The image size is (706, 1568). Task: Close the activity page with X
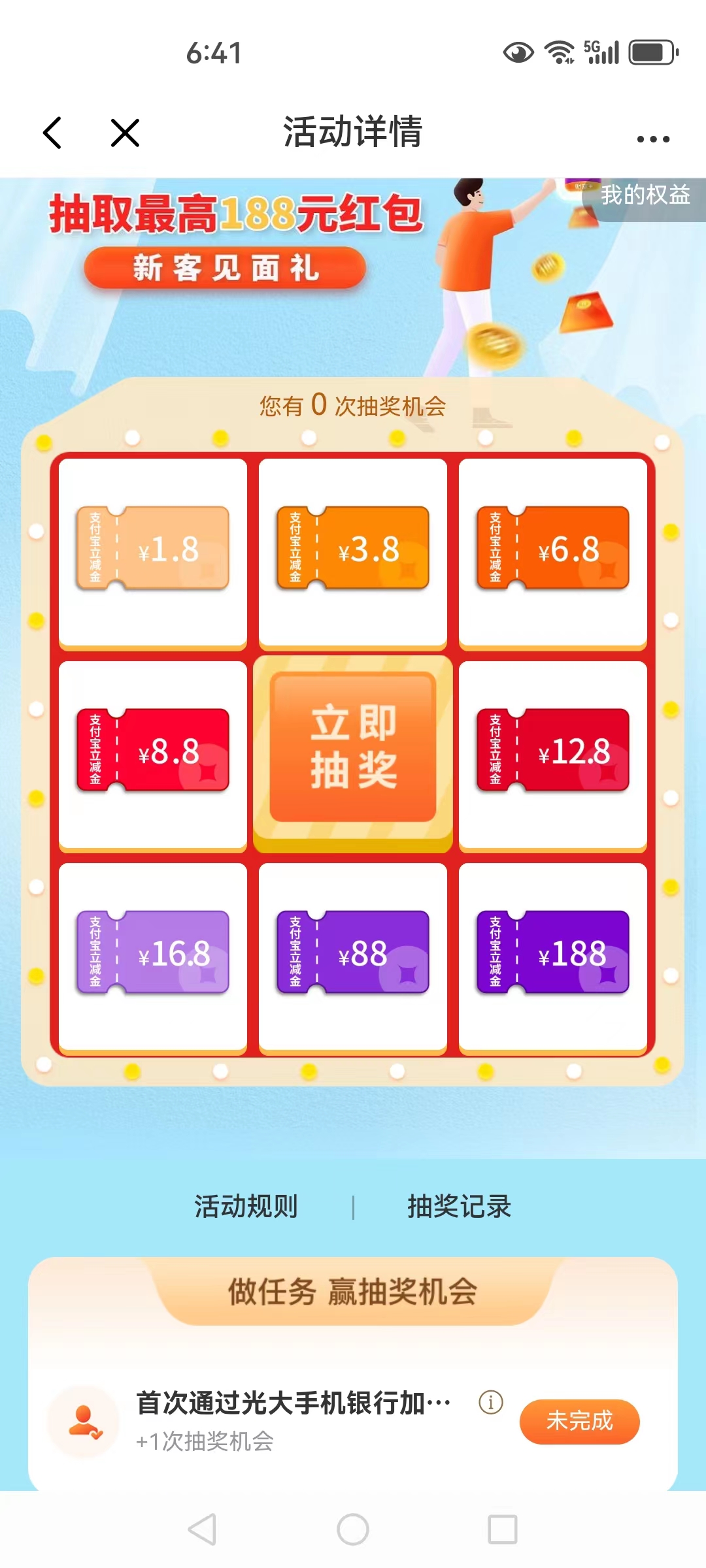125,133
